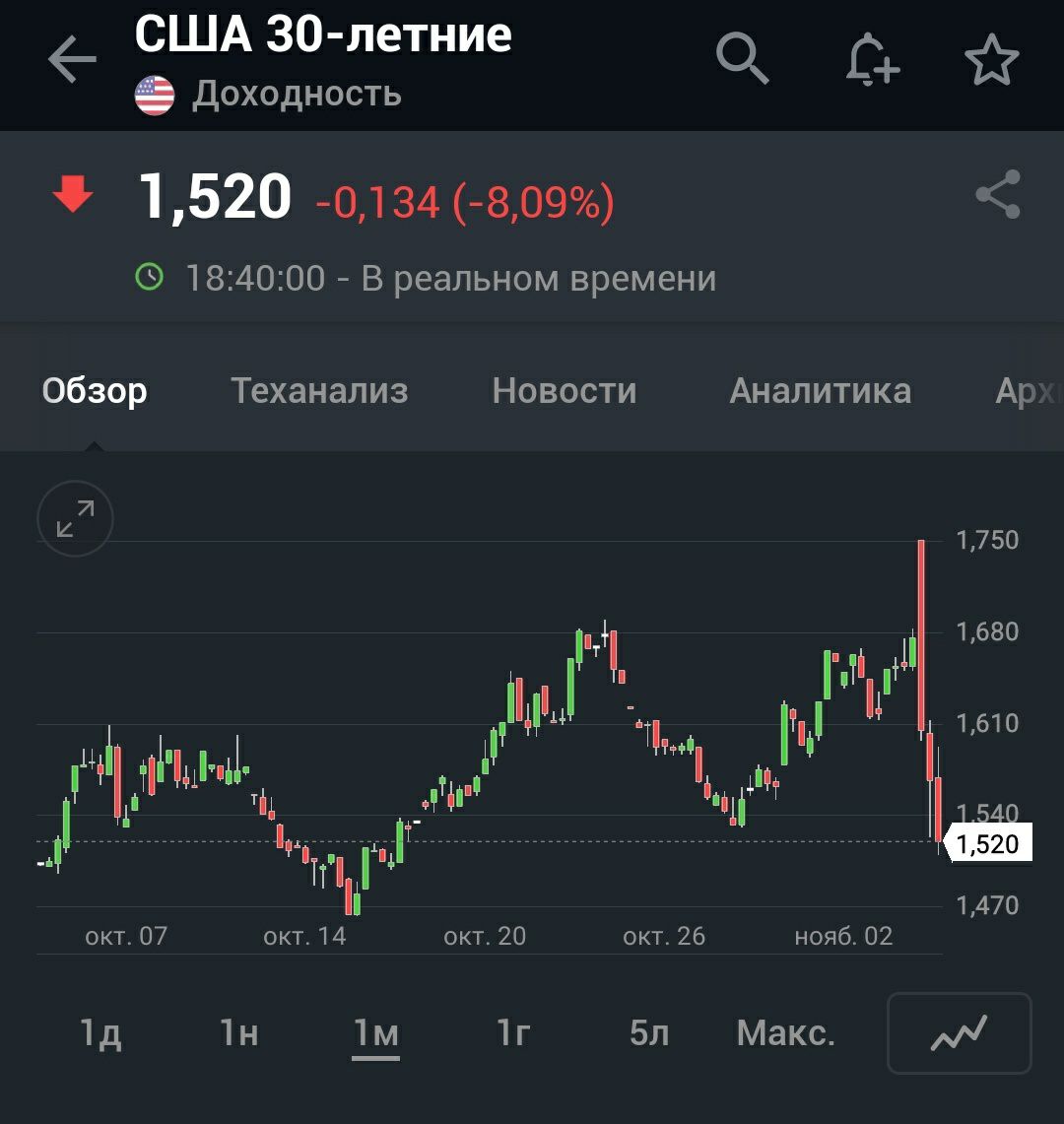Switch to the Теханализ tab
Image resolution: width=1064 pixels, height=1124 pixels.
point(319,391)
